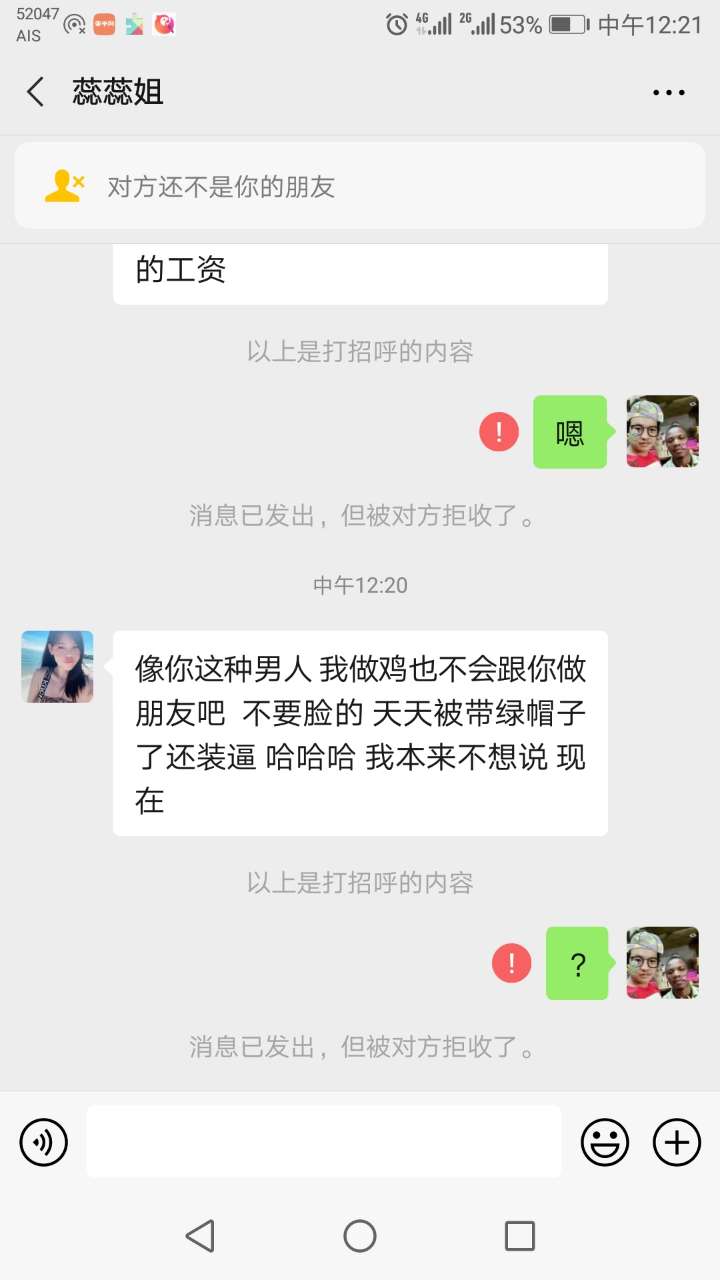The width and height of the screenshot is (720, 1280).
Task: Open the emoji sticker panel
Action: pos(605,1142)
